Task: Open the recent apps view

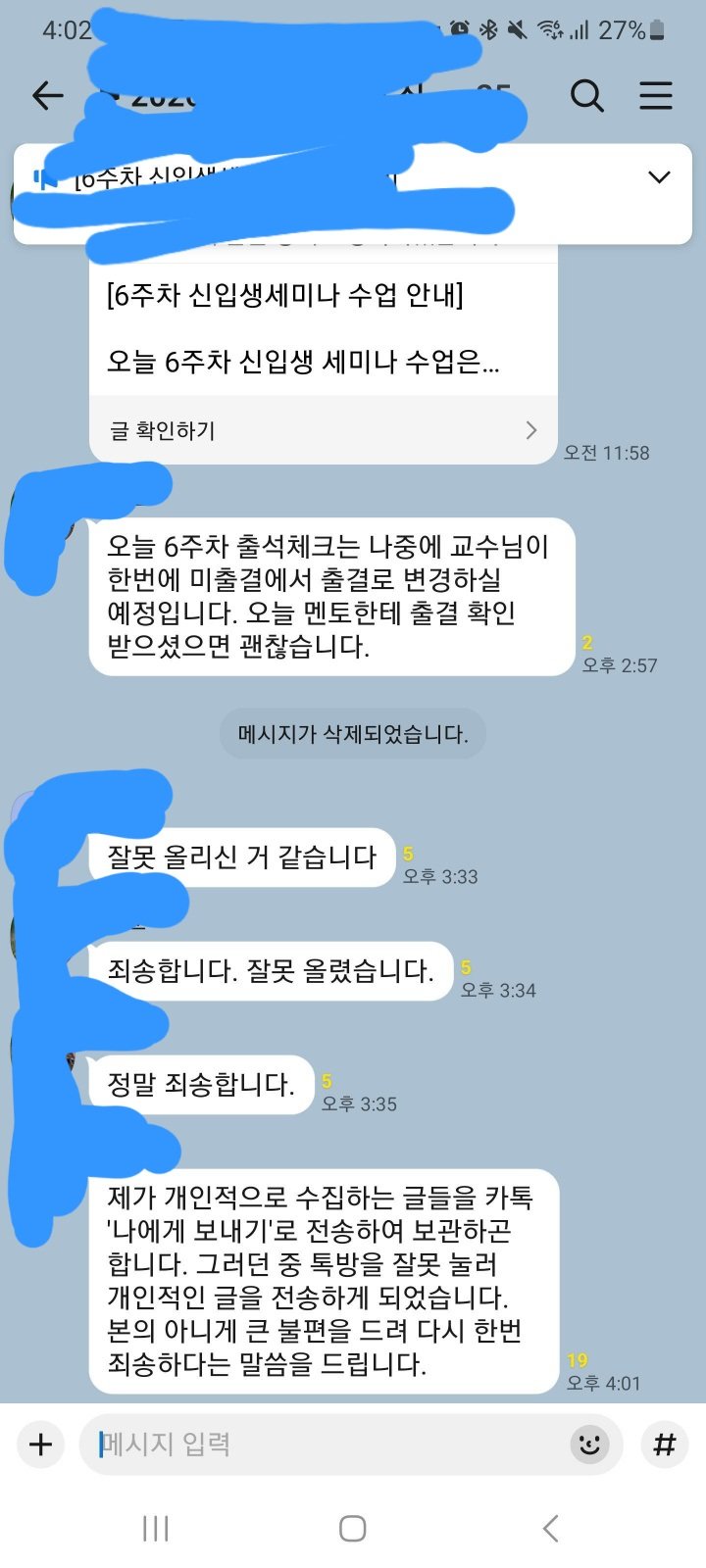Action: point(155,1528)
